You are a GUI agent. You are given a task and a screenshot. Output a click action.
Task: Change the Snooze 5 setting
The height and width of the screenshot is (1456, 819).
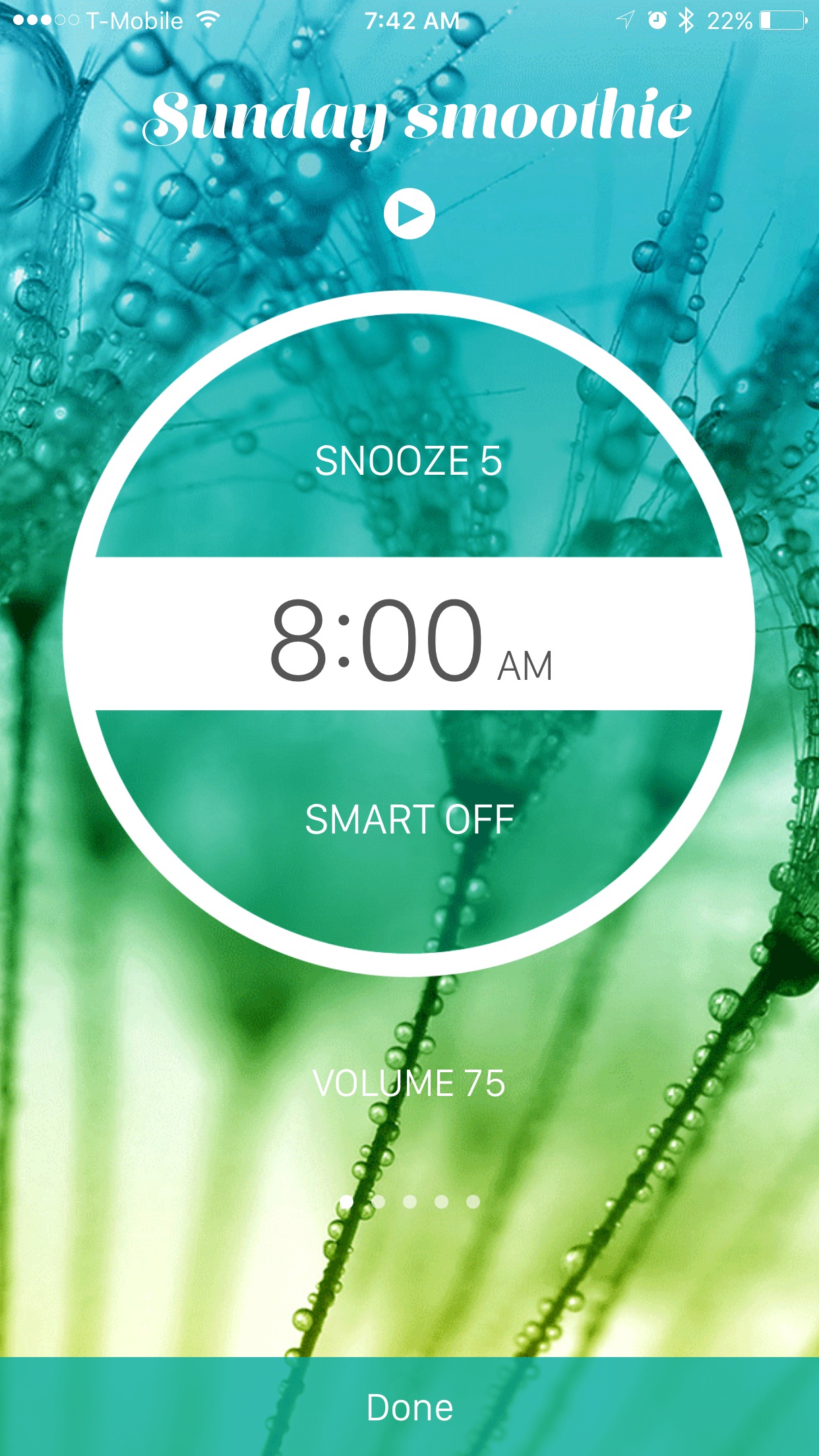point(409,460)
